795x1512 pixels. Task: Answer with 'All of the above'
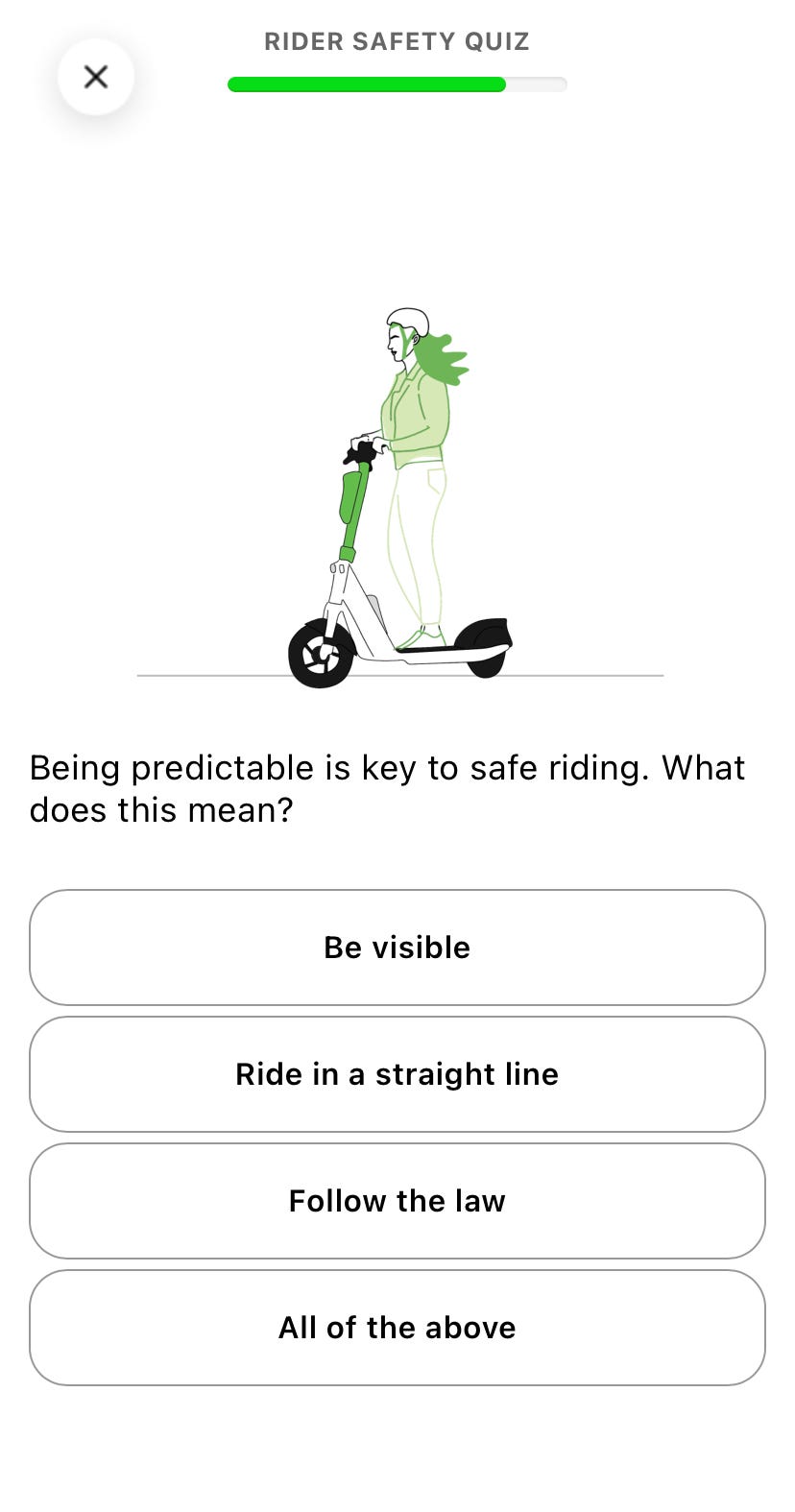pos(397,1328)
